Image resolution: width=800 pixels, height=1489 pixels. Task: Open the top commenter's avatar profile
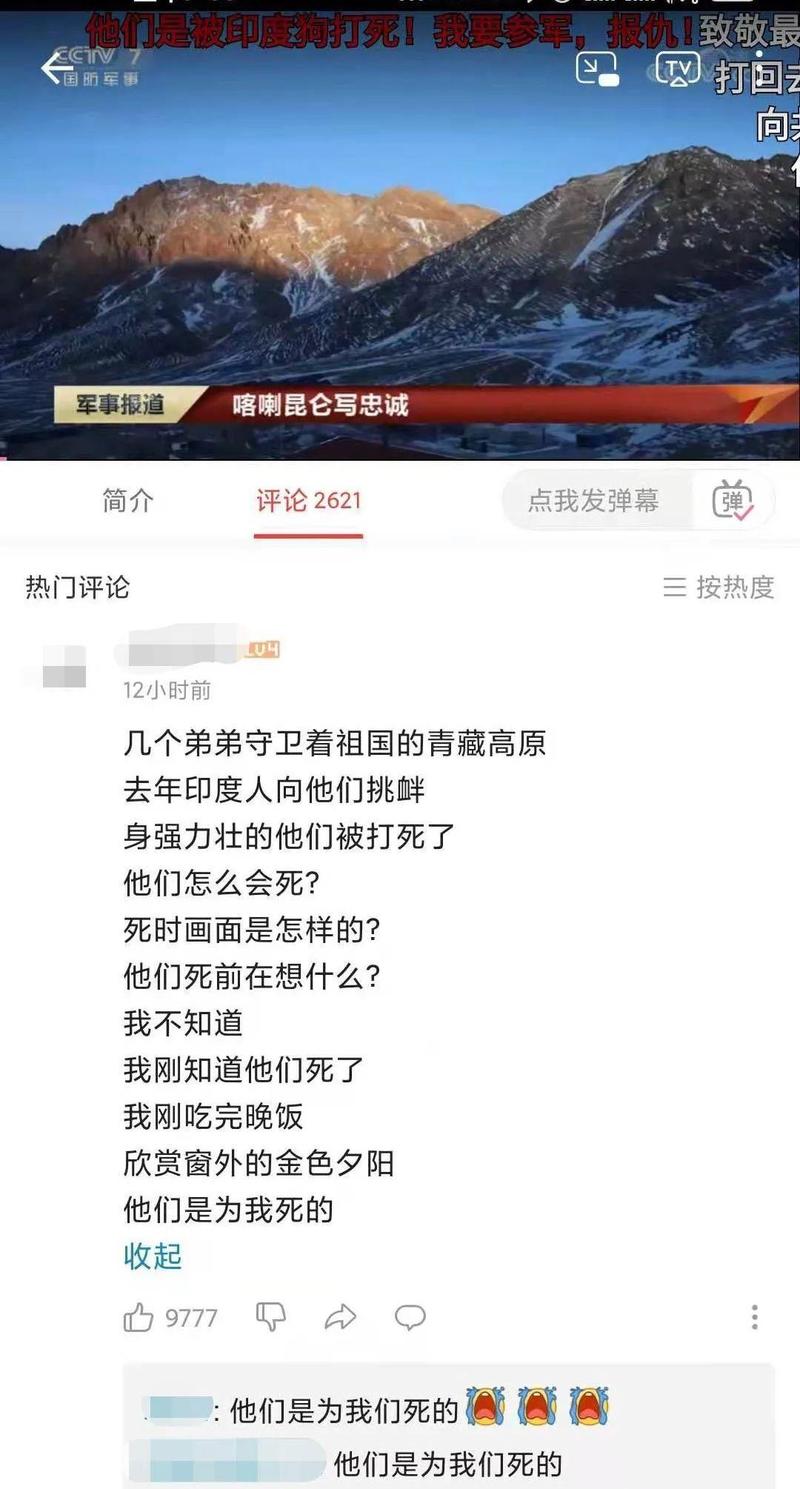[x=65, y=665]
